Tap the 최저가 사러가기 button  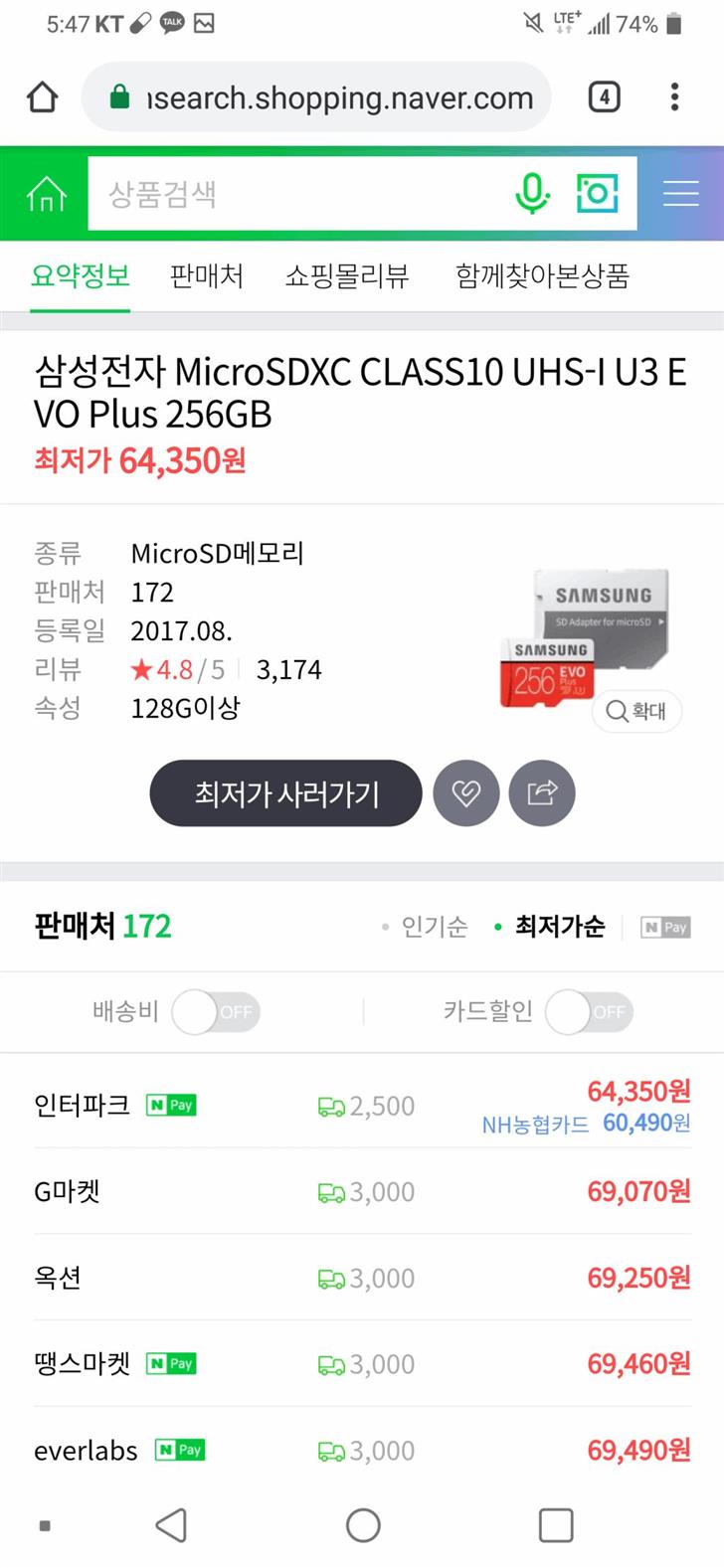coord(286,793)
